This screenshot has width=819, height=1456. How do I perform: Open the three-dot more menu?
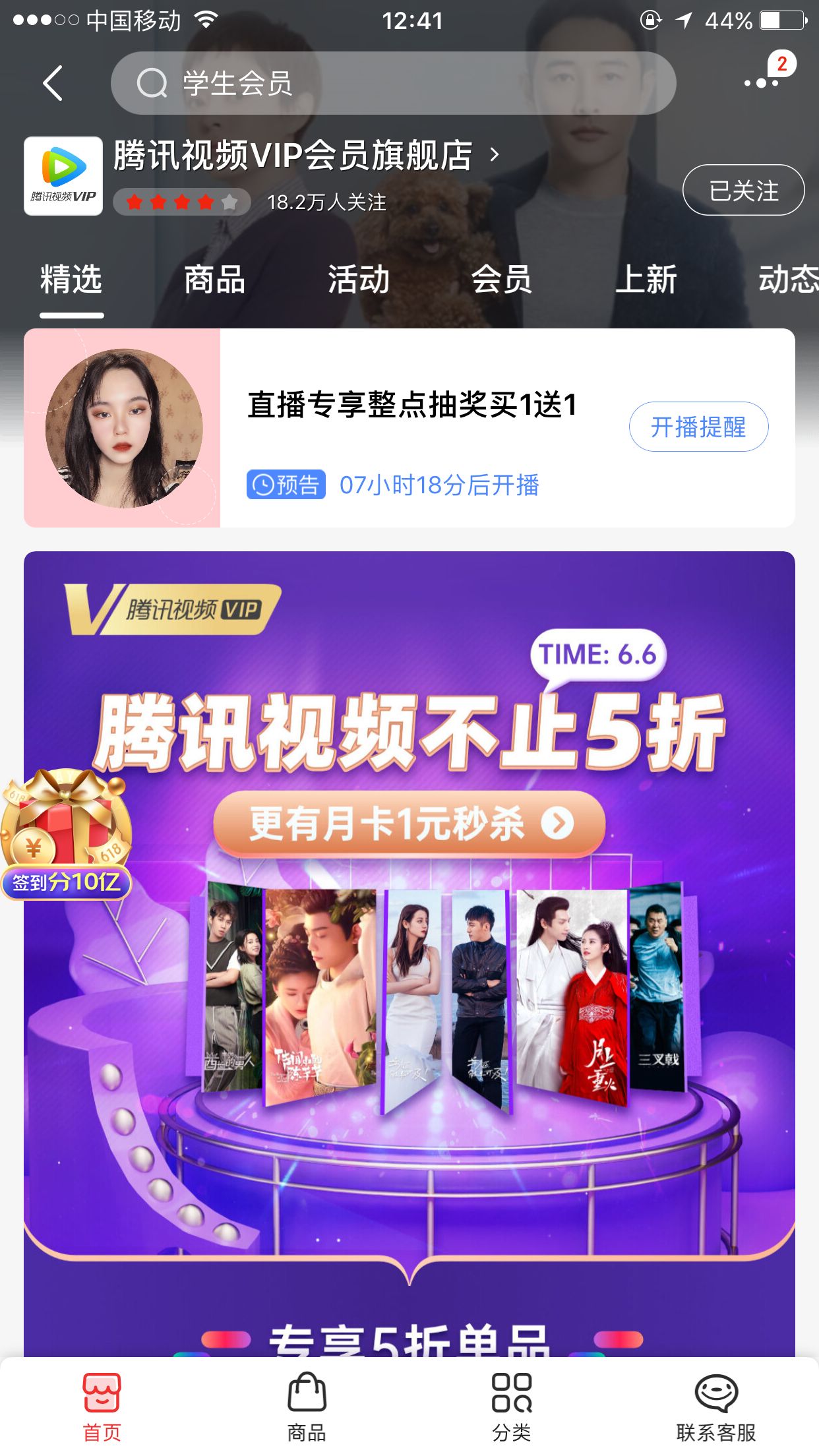[760, 83]
